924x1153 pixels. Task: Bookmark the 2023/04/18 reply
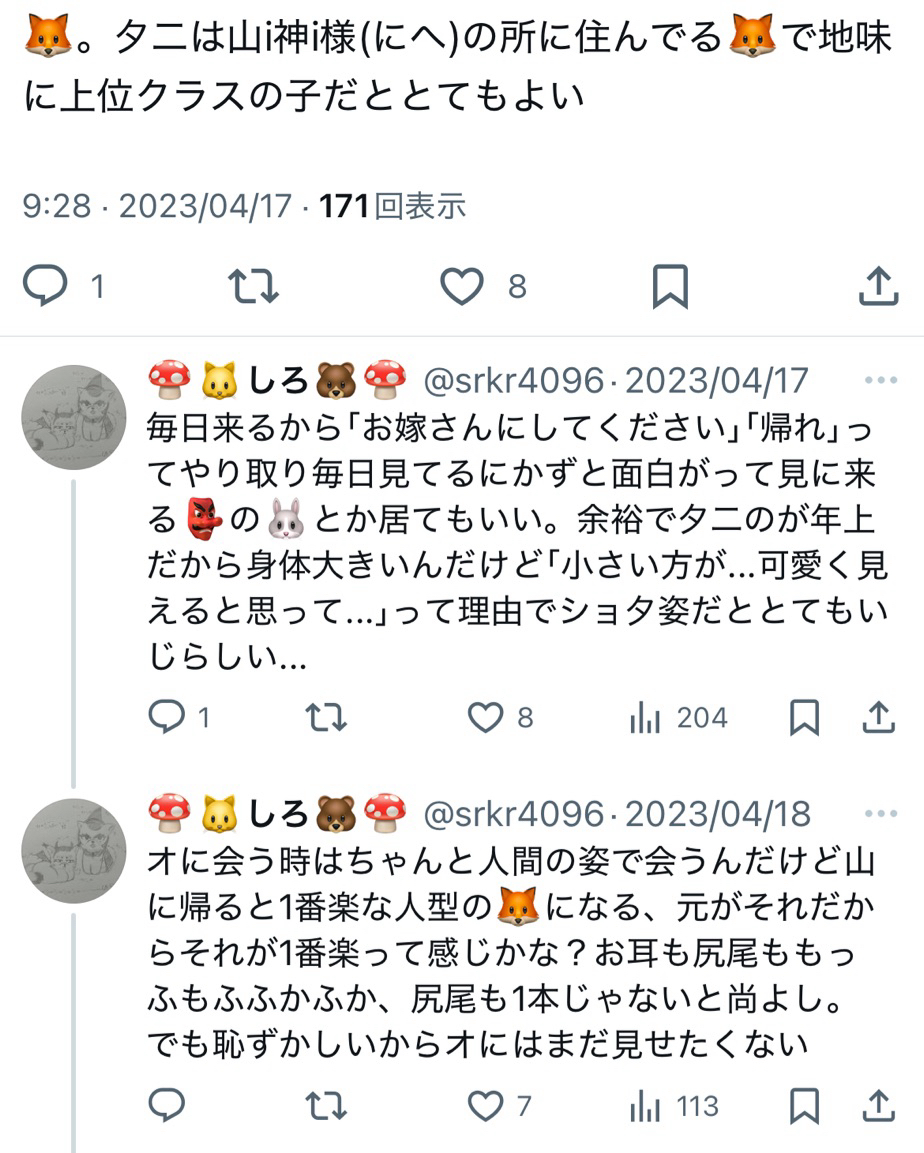[804, 1105]
